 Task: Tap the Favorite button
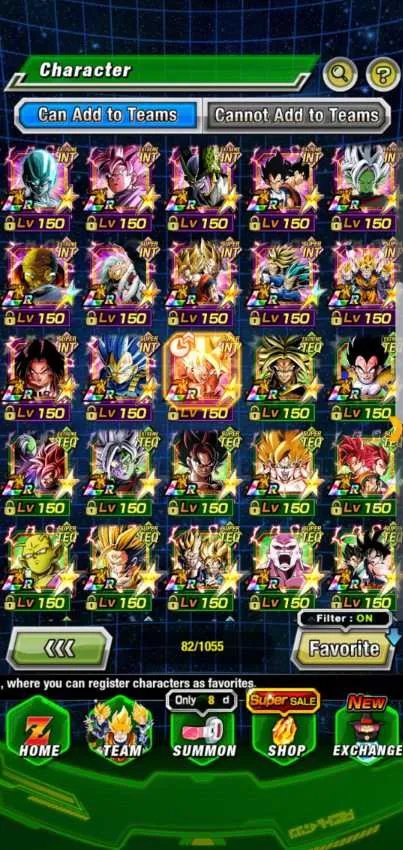[x=344, y=648]
